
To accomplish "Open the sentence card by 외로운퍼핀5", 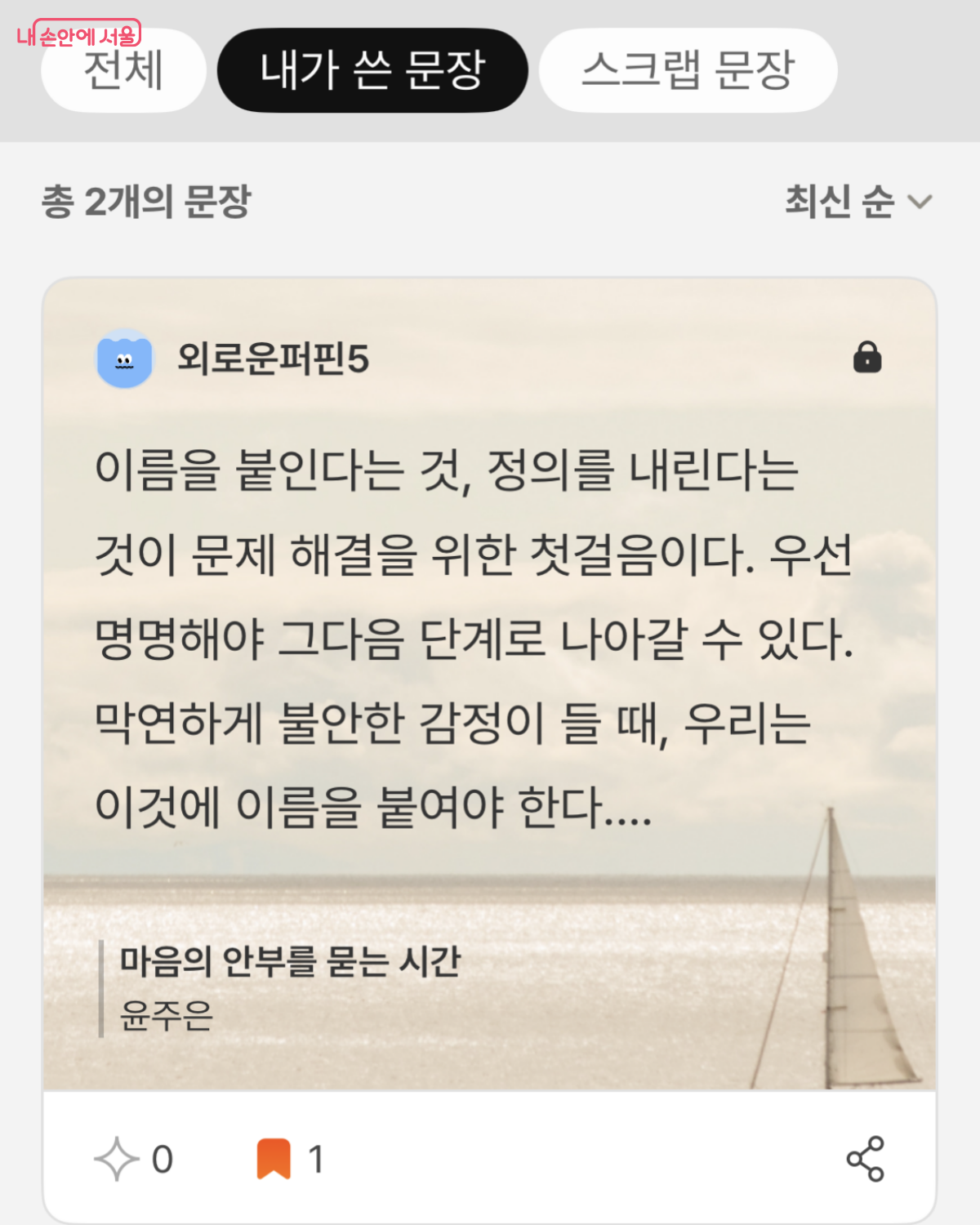I will point(474,637).
